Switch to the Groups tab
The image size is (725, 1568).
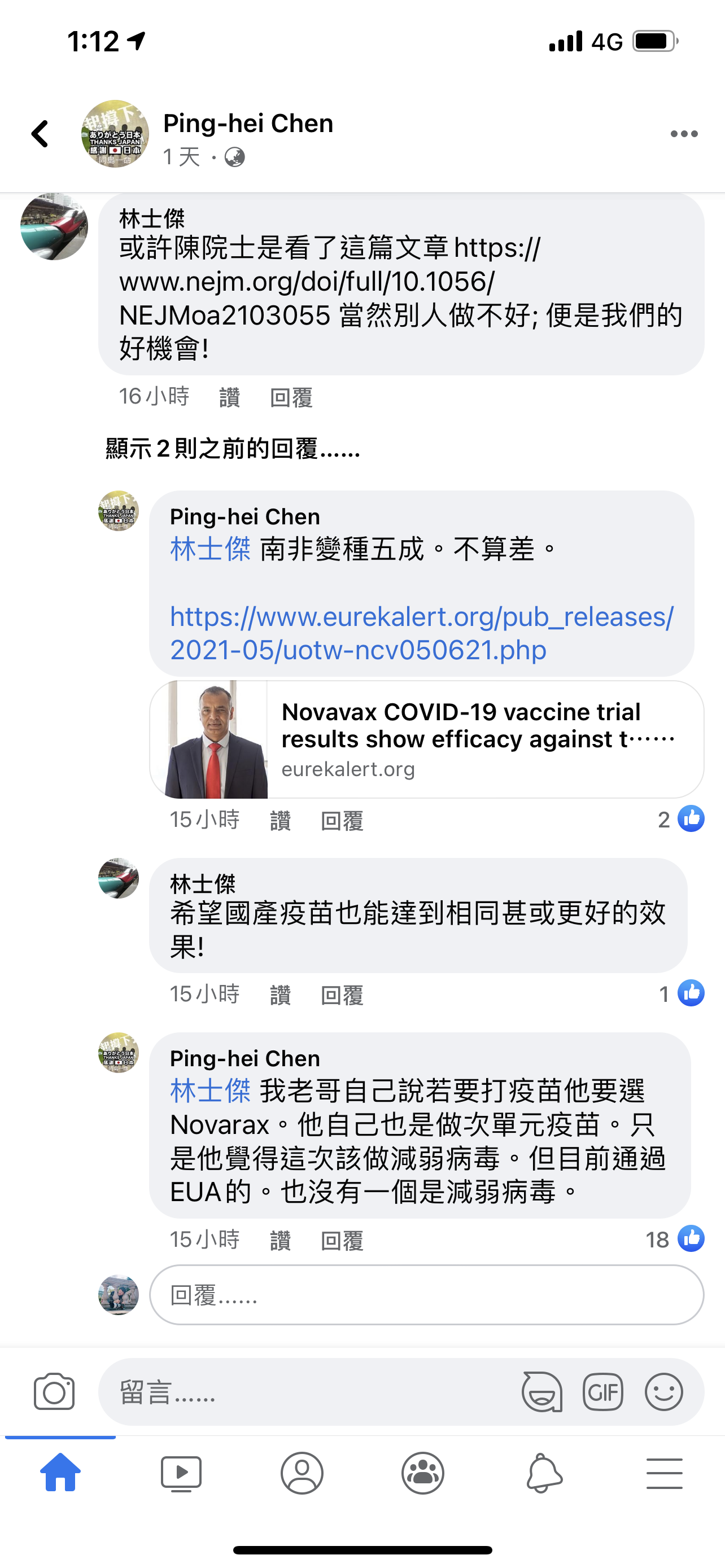click(x=423, y=1473)
